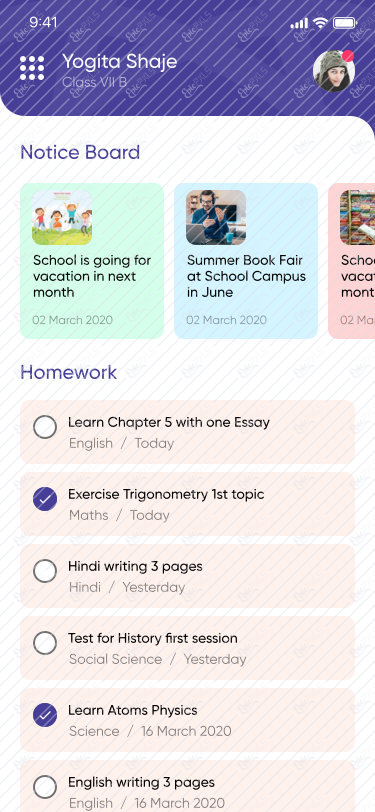Mark English writing 3 pages complete
The image size is (375, 812).
click(45, 787)
